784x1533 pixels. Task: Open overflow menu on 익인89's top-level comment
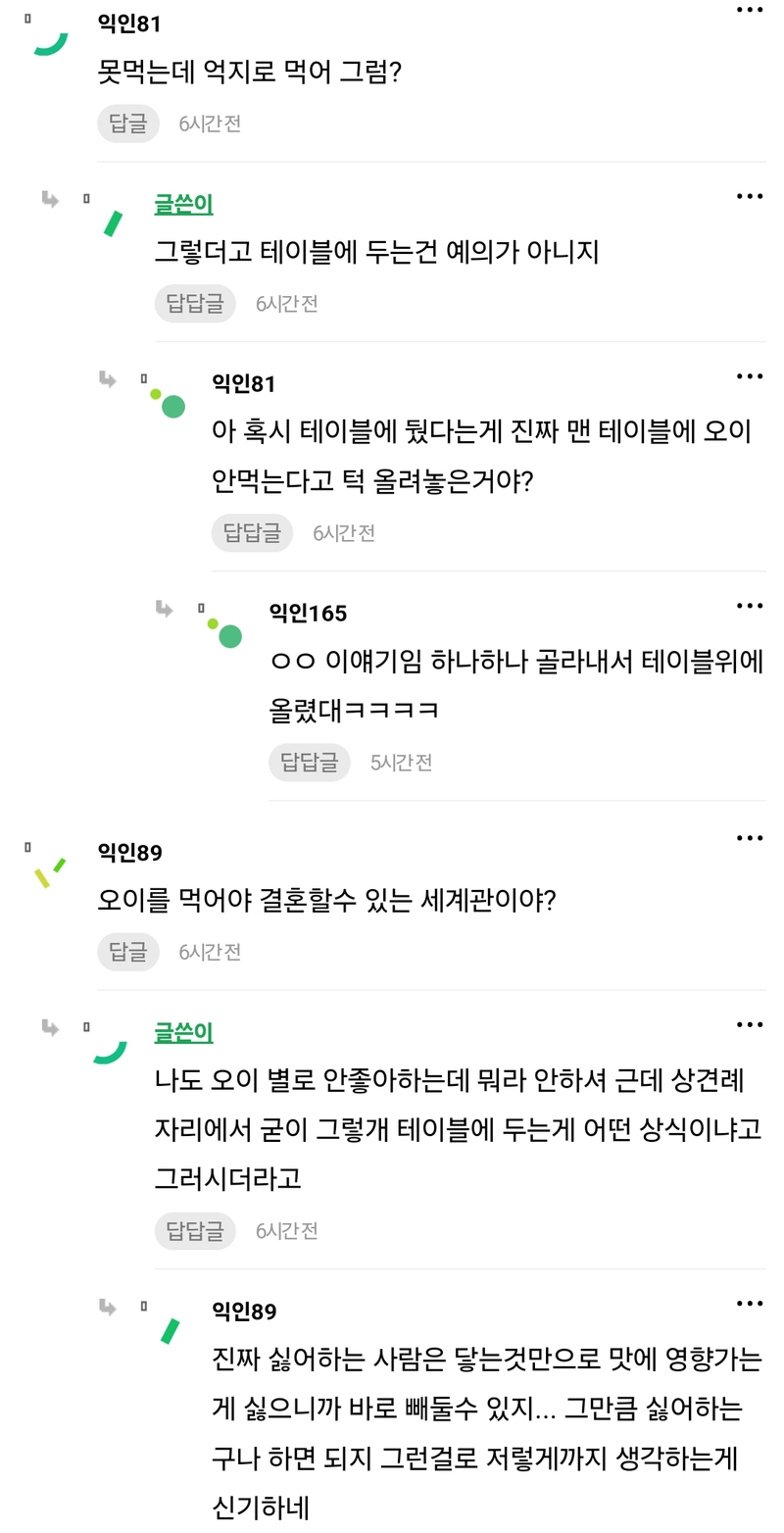point(750,838)
